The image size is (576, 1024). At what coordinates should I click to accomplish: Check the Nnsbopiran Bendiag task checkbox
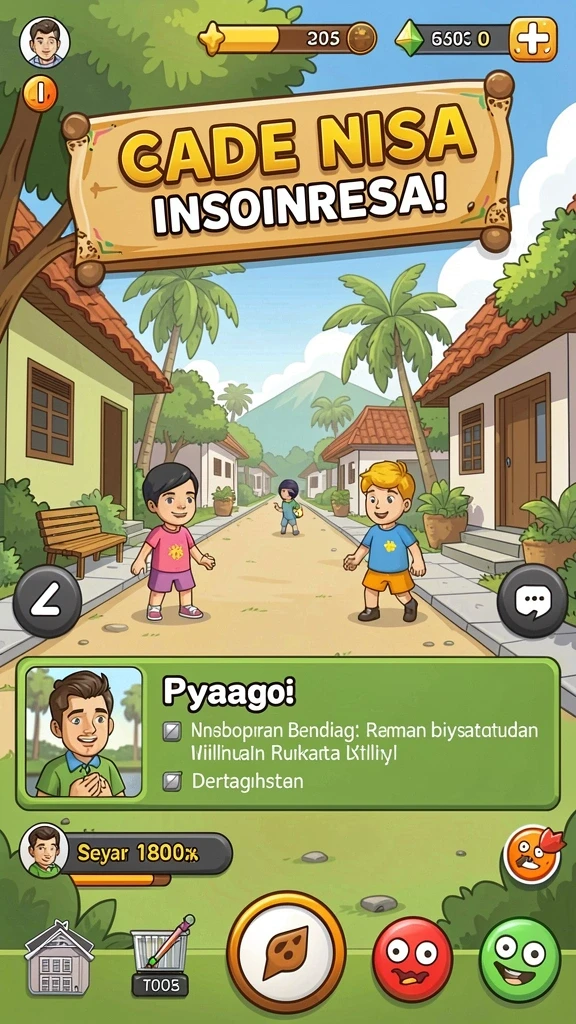pyautogui.click(x=171, y=731)
